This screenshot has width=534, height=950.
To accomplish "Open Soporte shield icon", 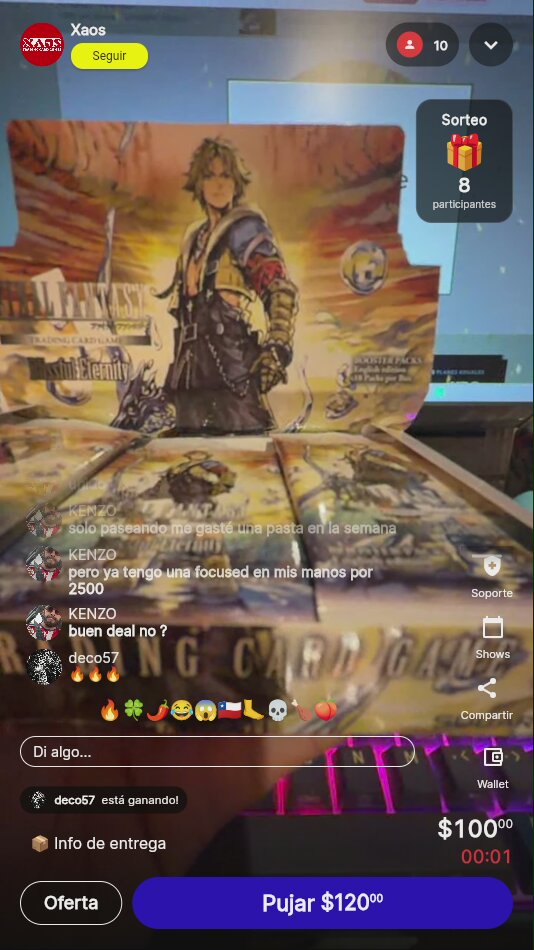I will point(492,576).
